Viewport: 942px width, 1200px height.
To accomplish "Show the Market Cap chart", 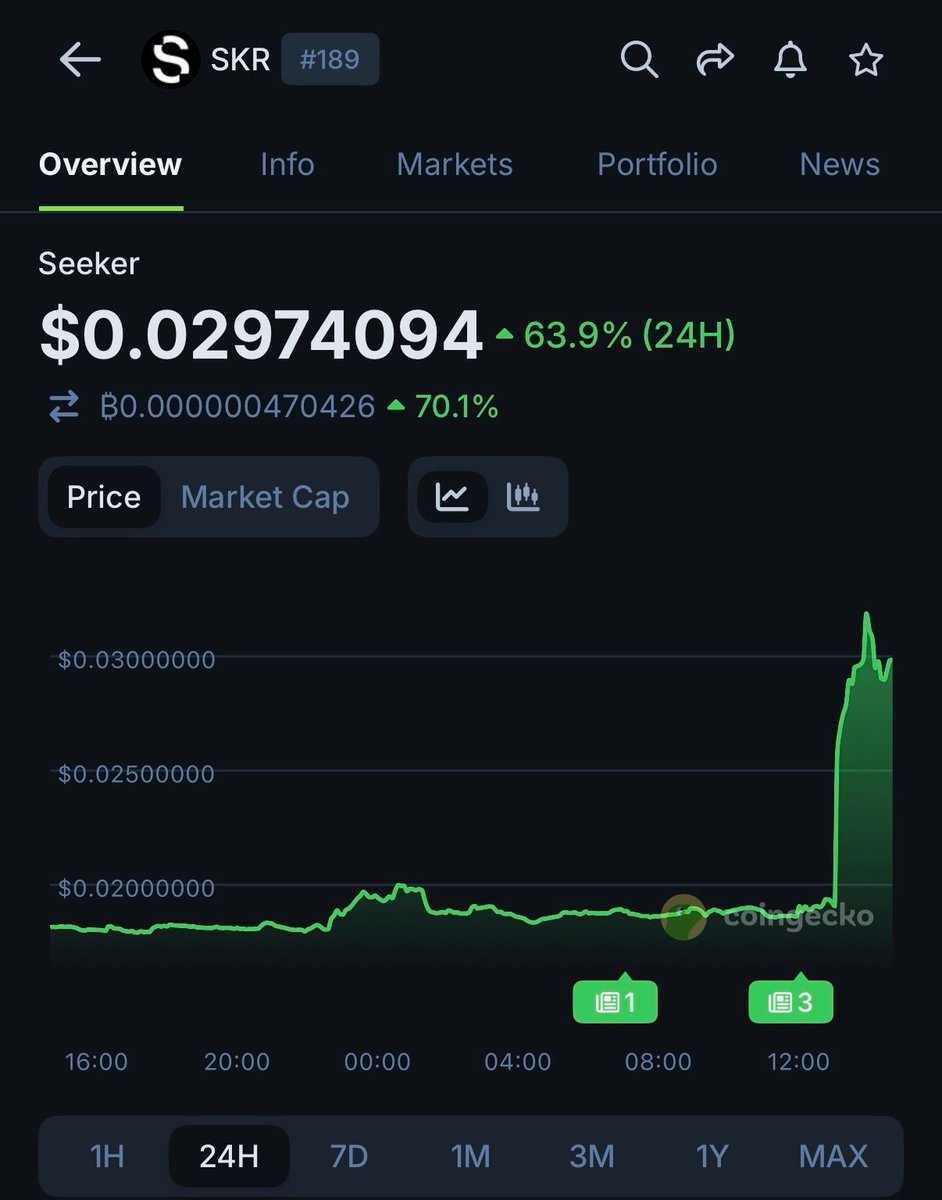I will 265,497.
